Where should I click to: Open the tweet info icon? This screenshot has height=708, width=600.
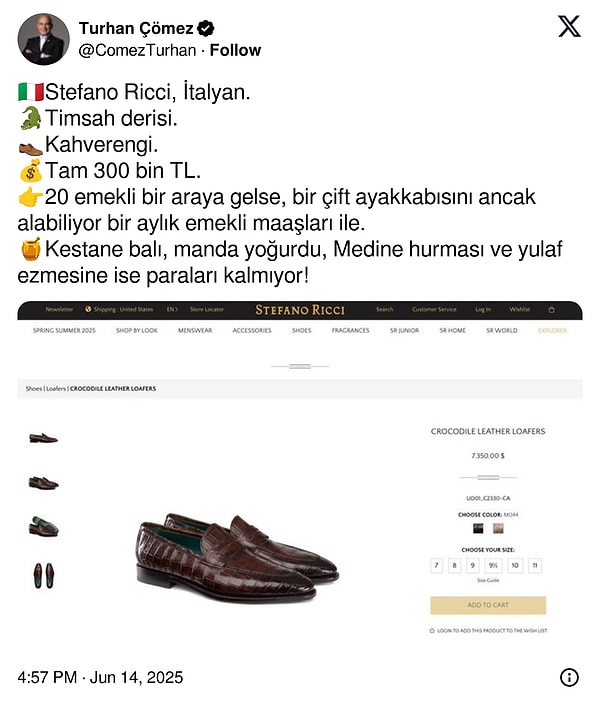[569, 677]
